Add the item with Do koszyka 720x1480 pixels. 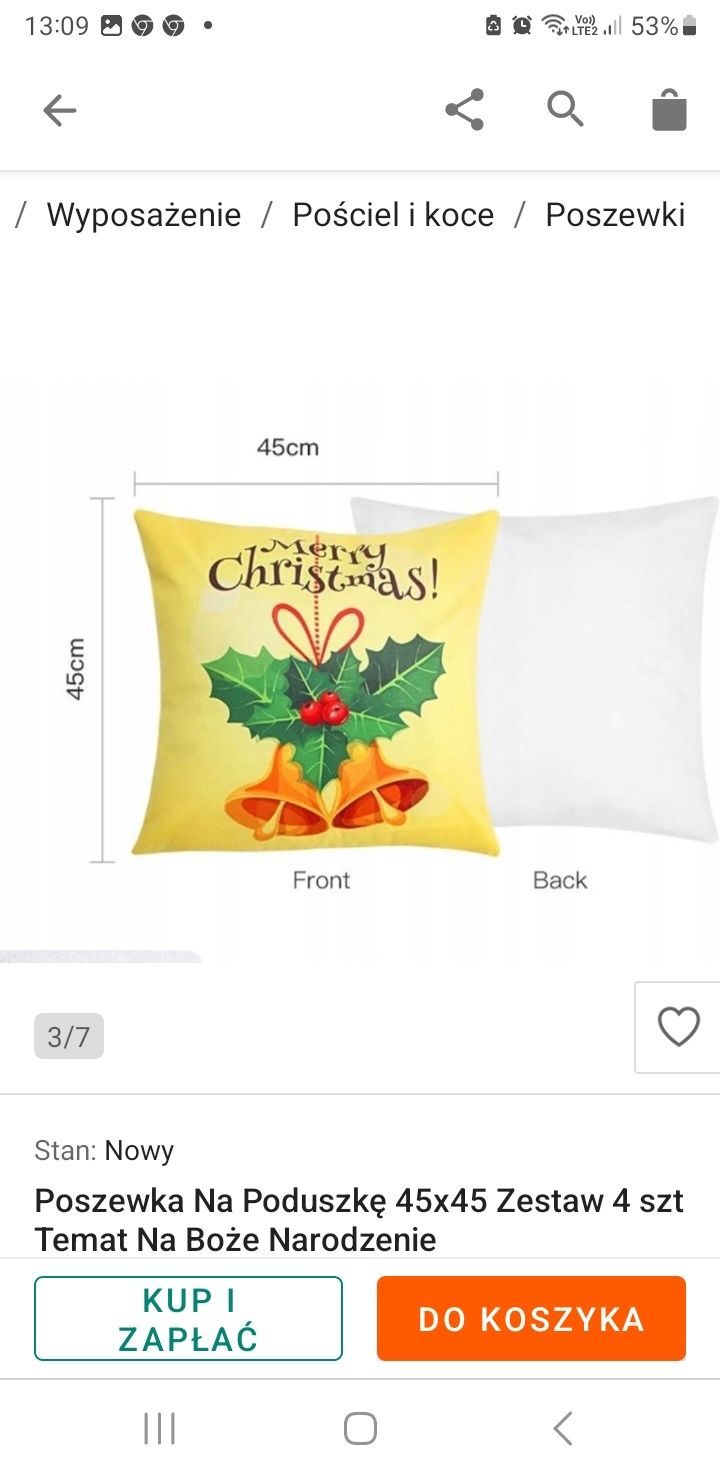click(531, 1318)
